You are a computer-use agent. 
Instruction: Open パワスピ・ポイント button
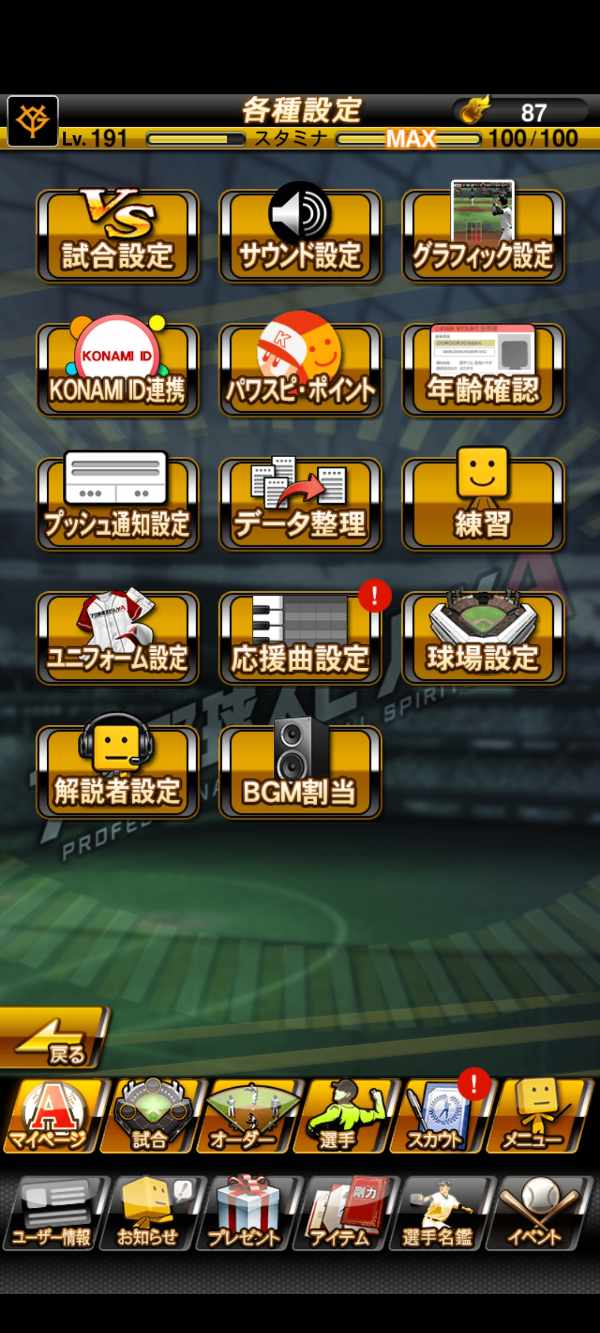300,370
